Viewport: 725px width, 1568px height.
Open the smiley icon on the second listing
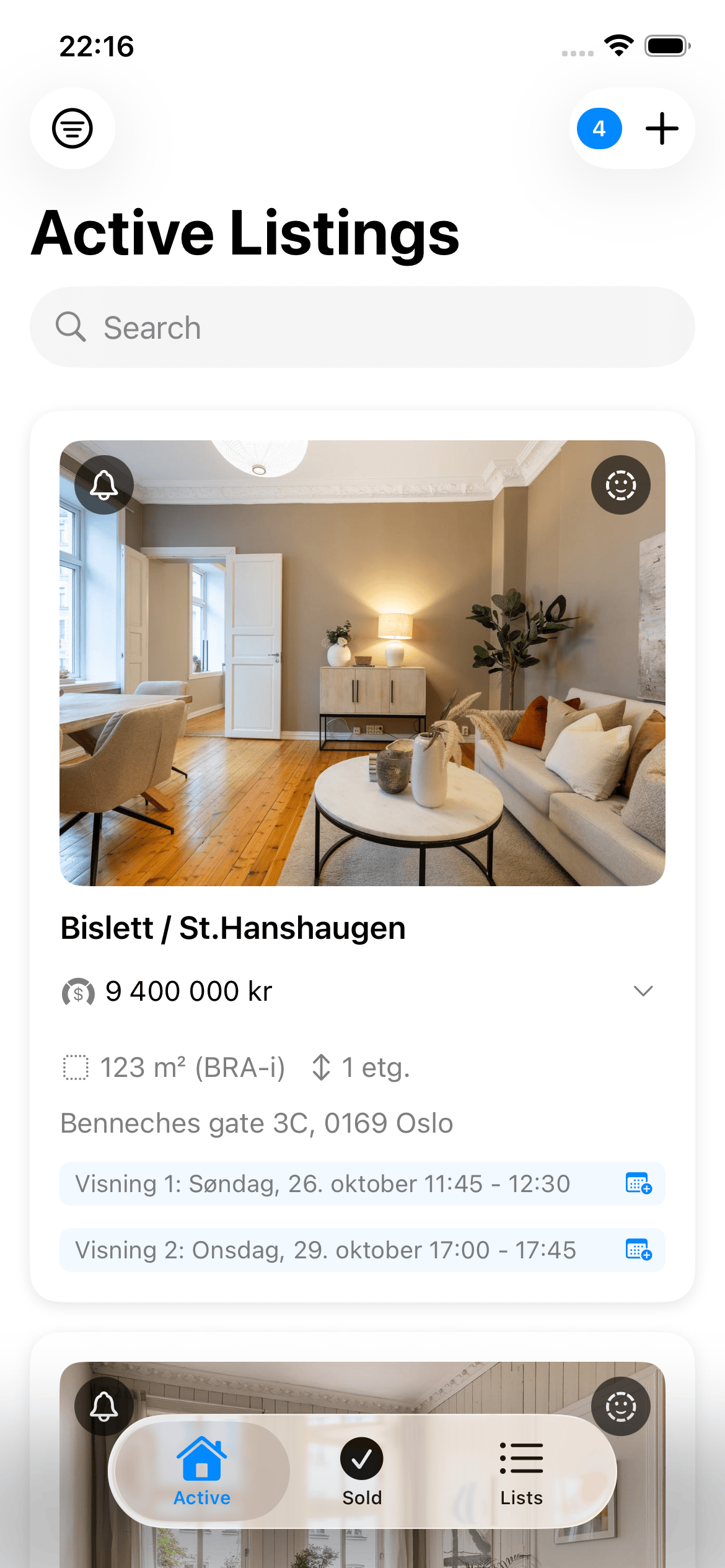(x=620, y=1406)
